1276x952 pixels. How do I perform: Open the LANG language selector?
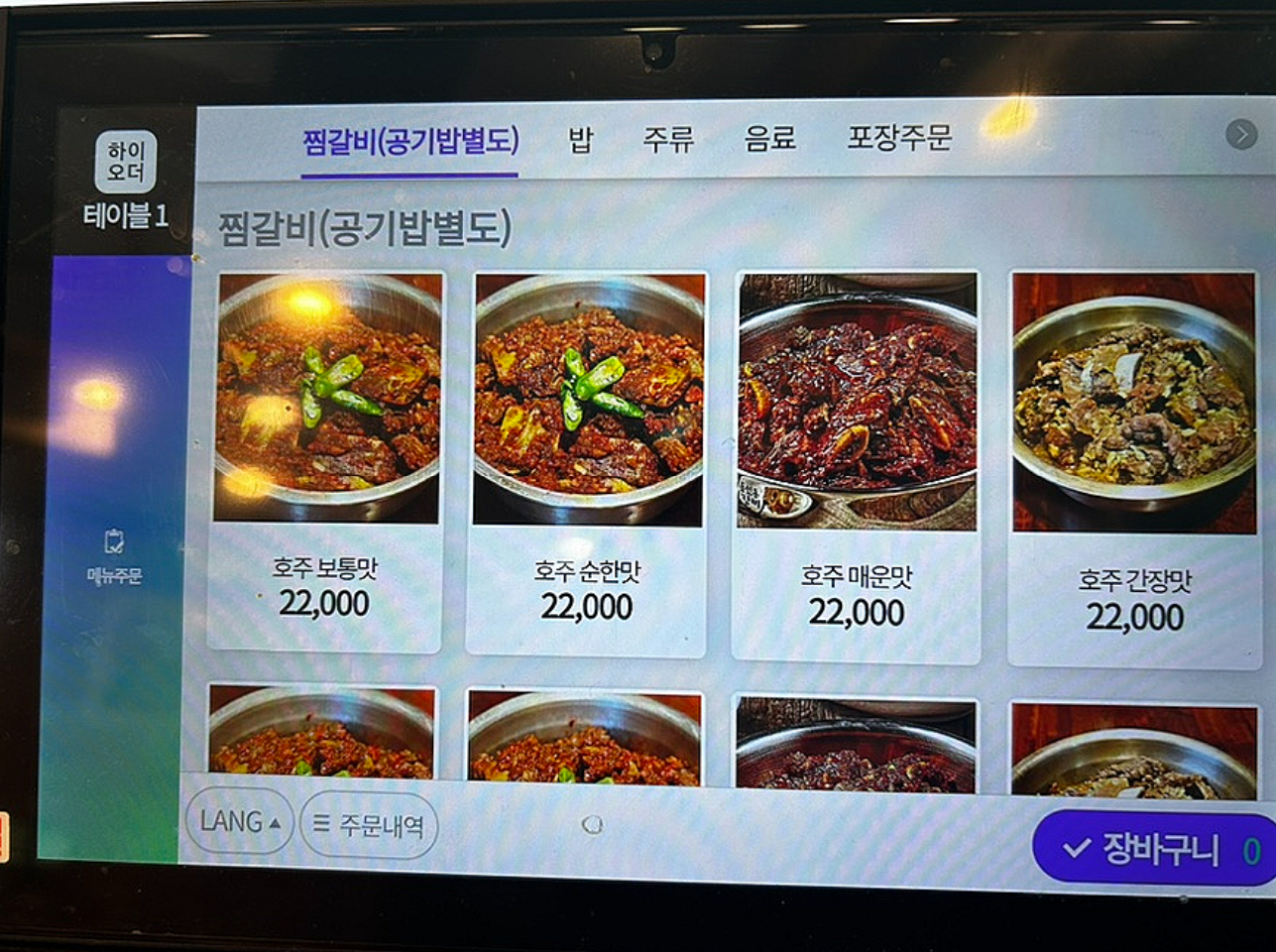coord(239,822)
